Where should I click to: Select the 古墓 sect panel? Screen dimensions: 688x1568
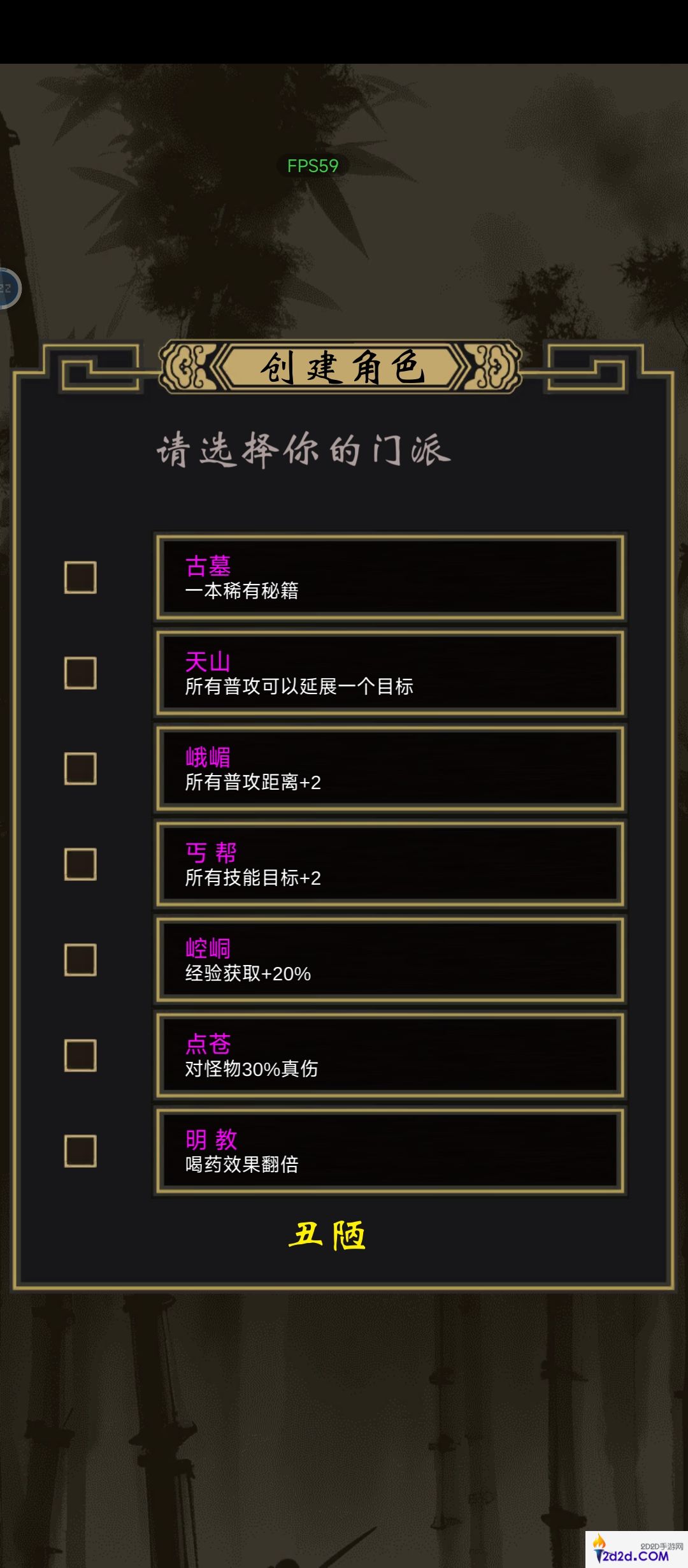[x=389, y=577]
